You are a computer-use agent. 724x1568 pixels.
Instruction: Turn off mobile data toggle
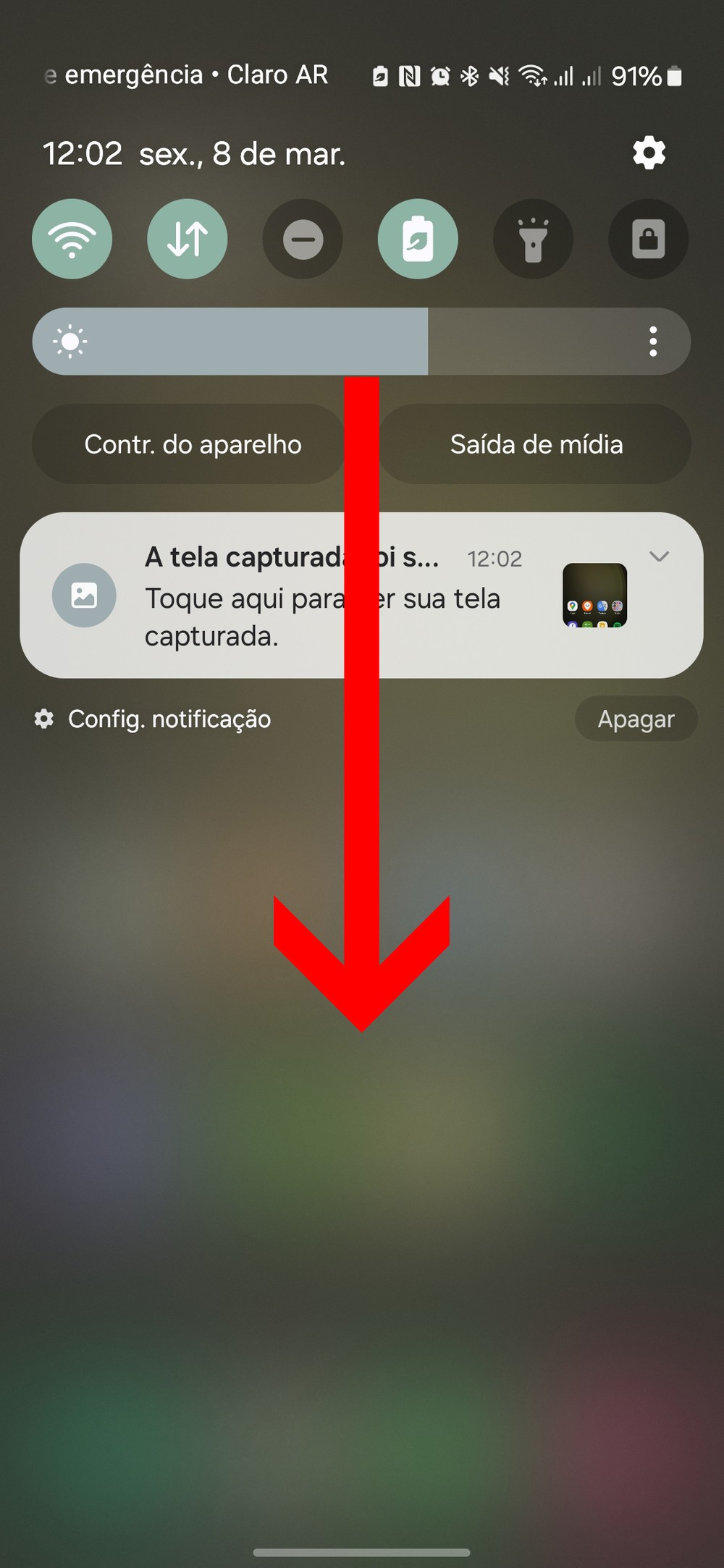188,239
